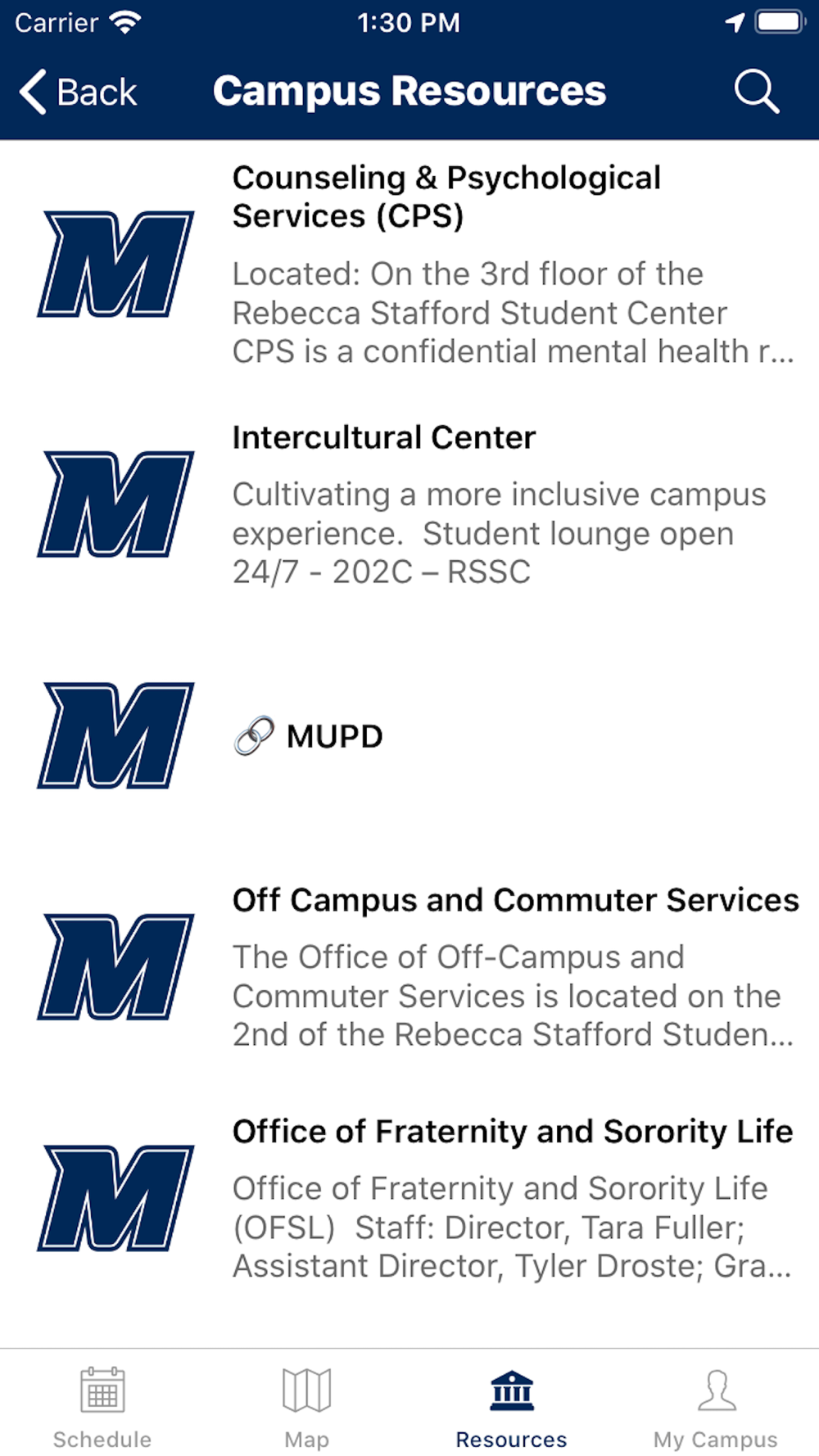Viewport: 819px width, 1456px height.
Task: Open the Intercultural Center resource
Action: pyautogui.click(x=383, y=438)
